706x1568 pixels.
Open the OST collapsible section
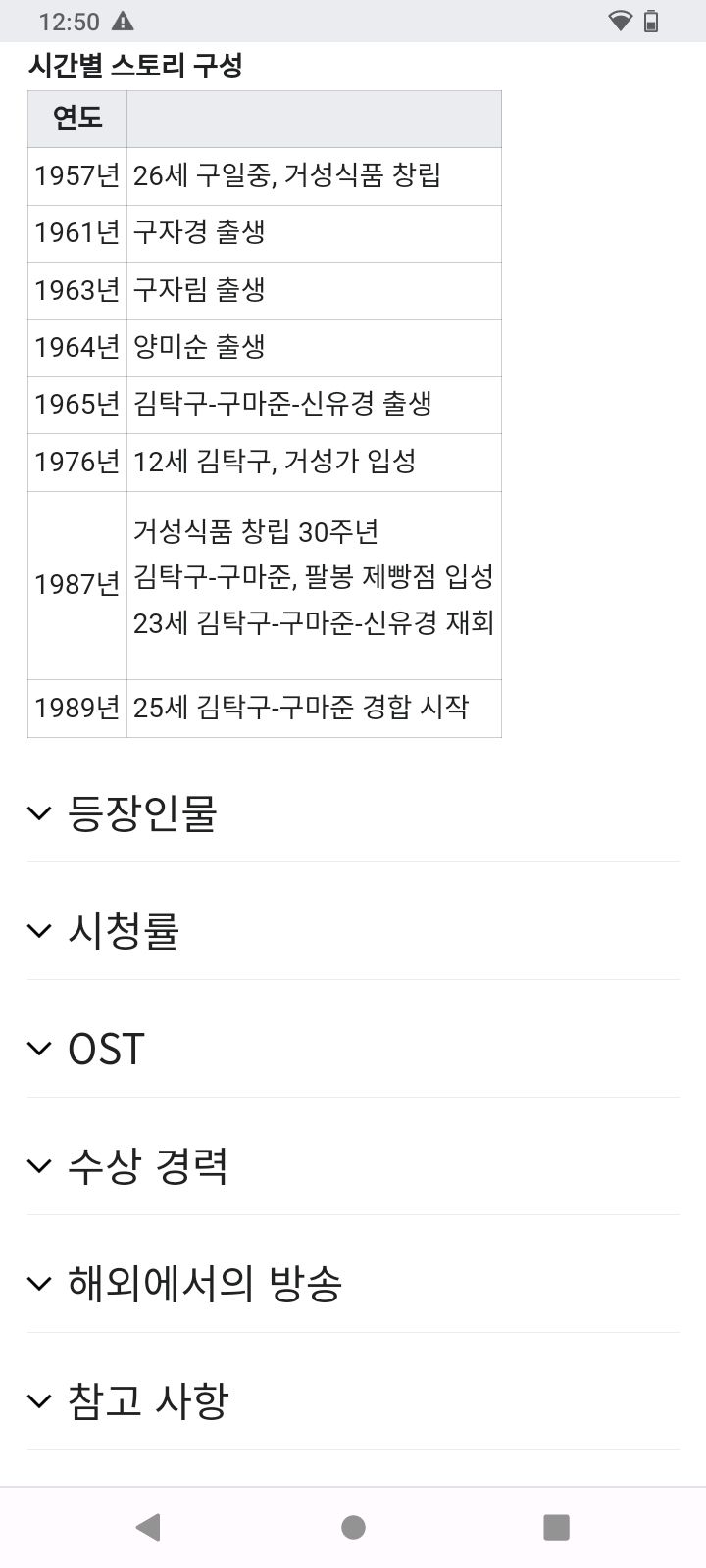click(353, 1048)
